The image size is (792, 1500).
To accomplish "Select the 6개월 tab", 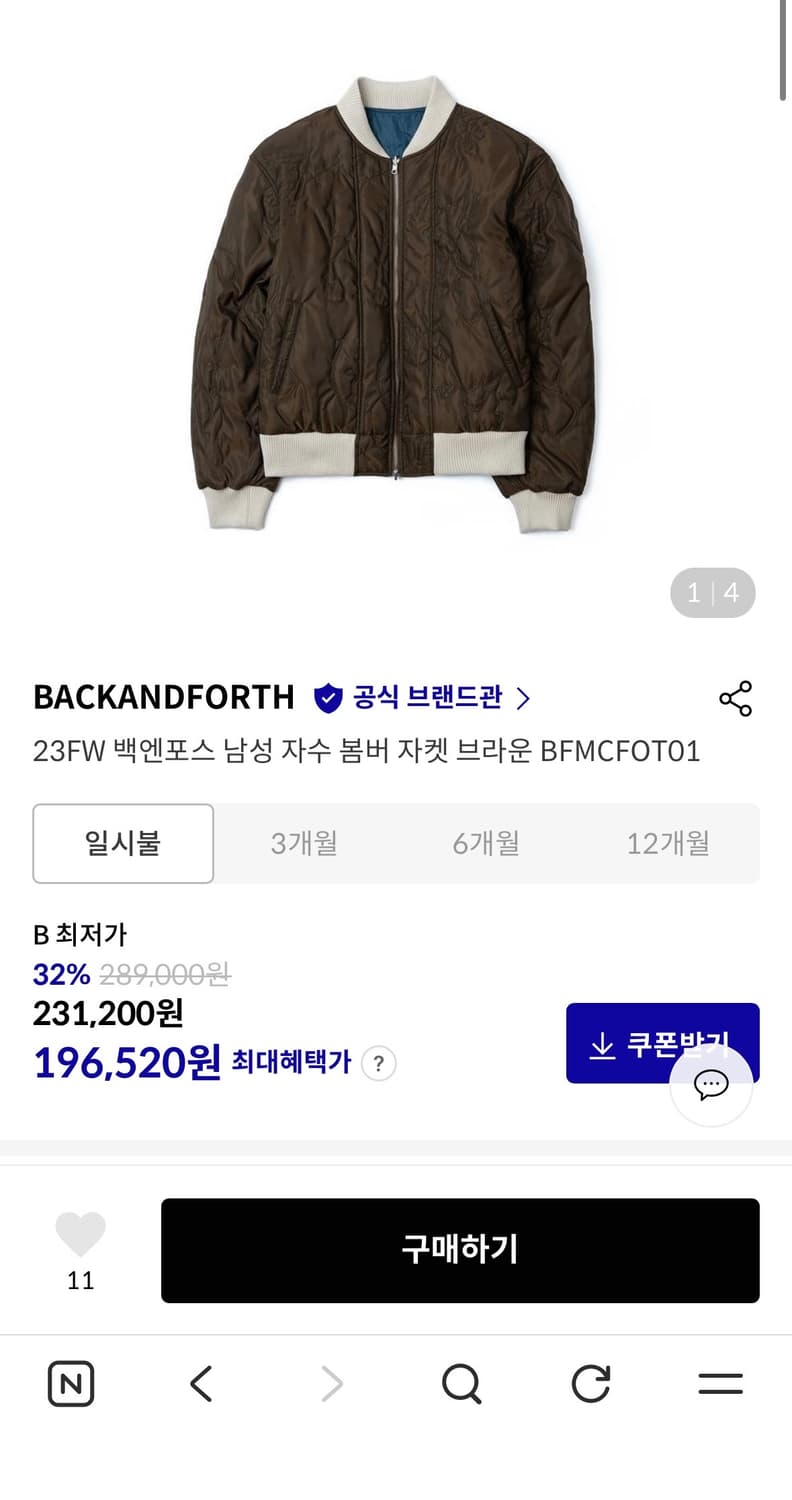I will (487, 843).
